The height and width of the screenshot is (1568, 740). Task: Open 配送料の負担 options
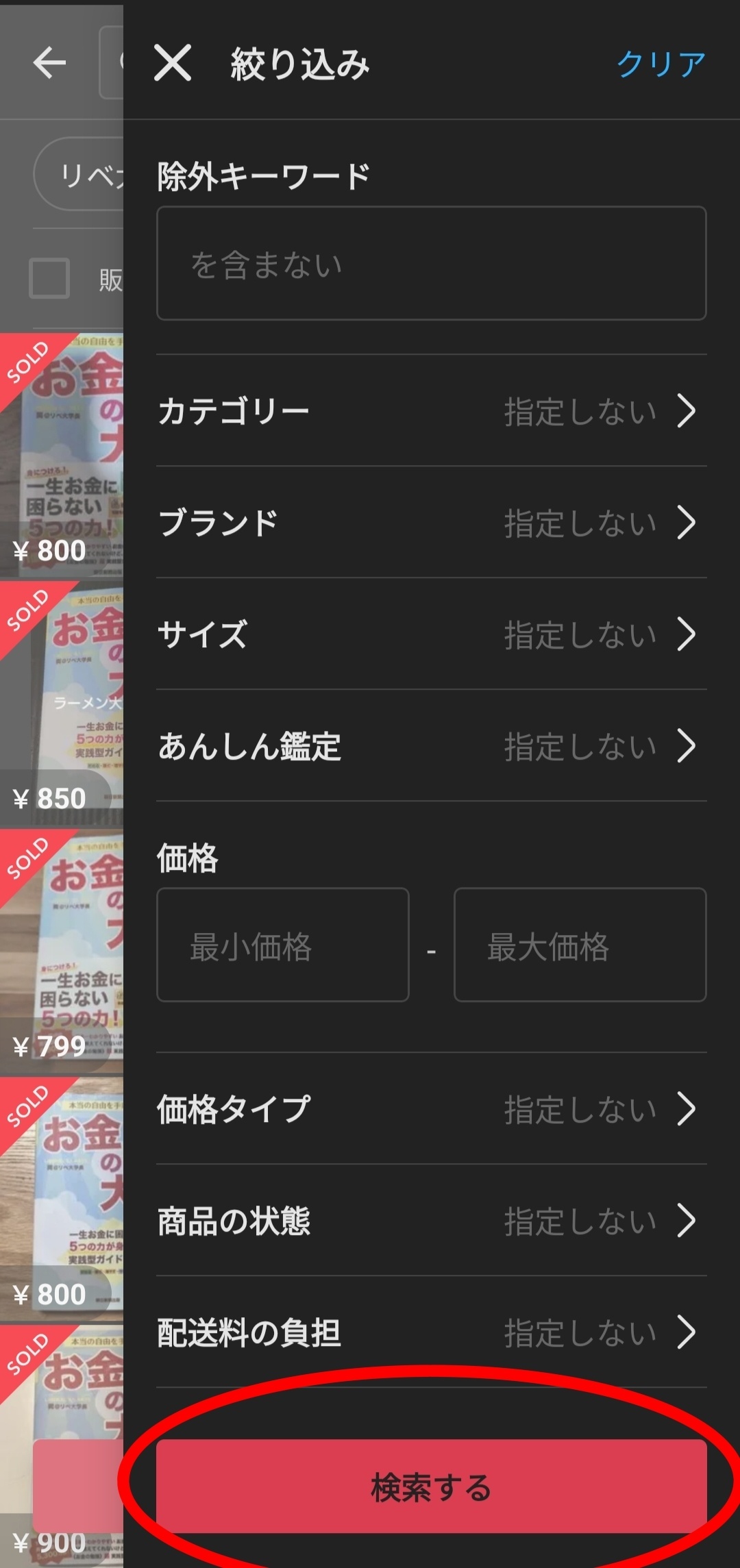point(431,1332)
